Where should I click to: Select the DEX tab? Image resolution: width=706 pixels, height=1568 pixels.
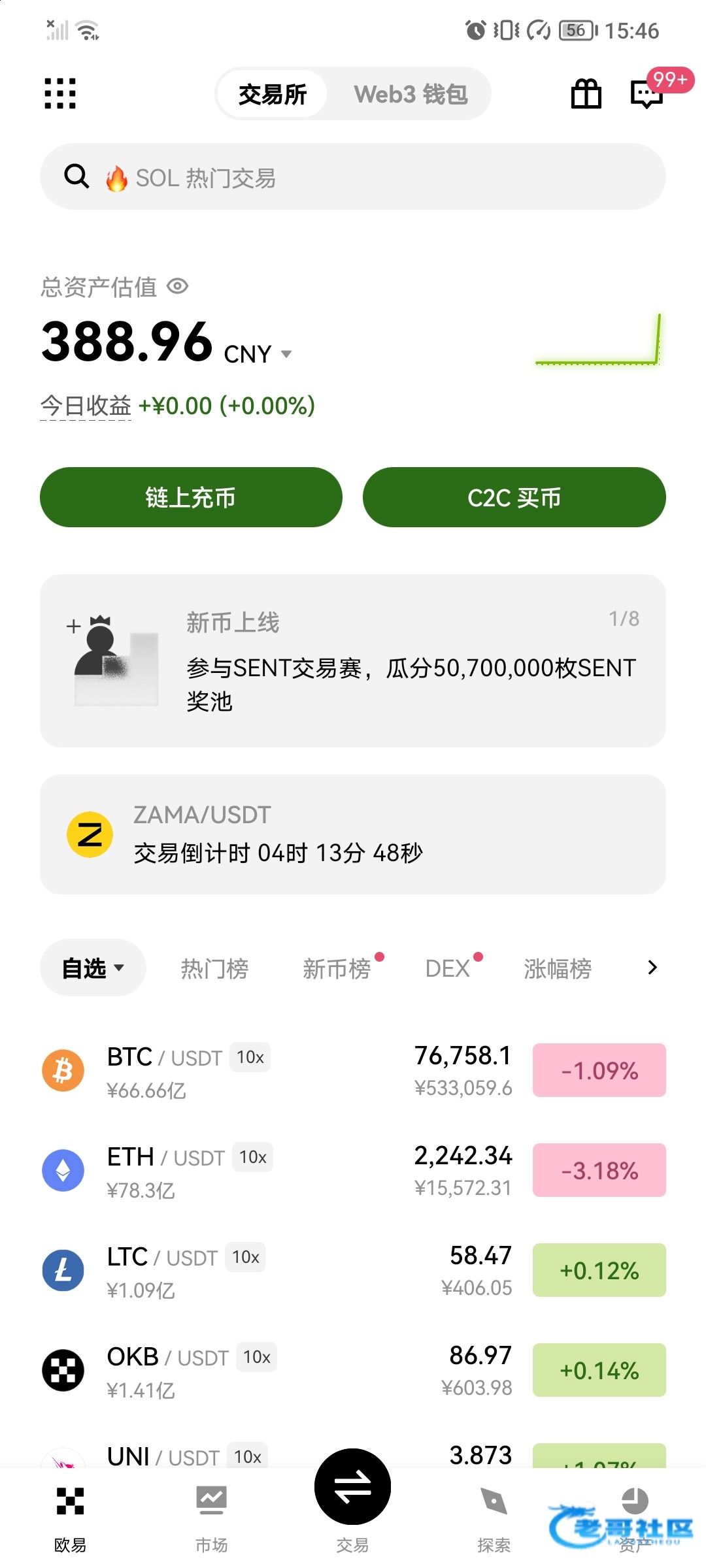448,968
